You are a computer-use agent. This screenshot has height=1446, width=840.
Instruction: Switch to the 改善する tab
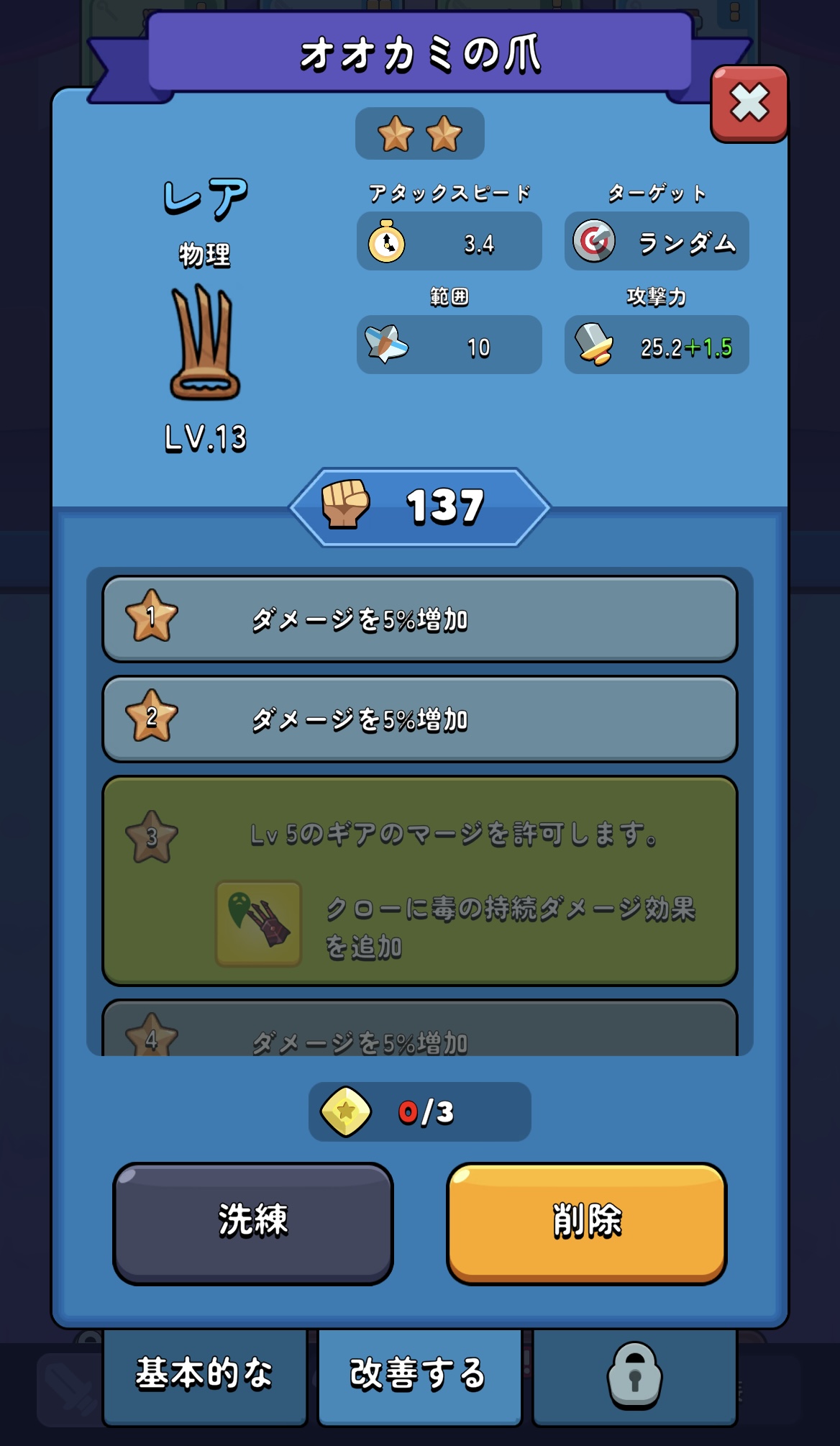coord(419,1374)
